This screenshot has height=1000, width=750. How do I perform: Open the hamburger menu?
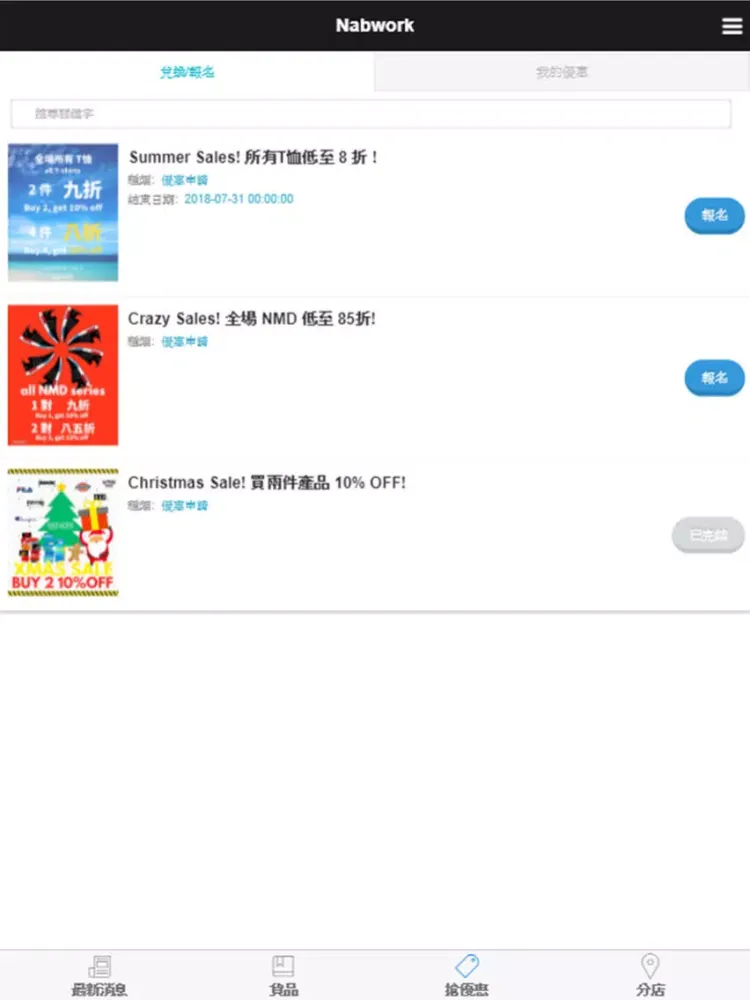[732, 27]
